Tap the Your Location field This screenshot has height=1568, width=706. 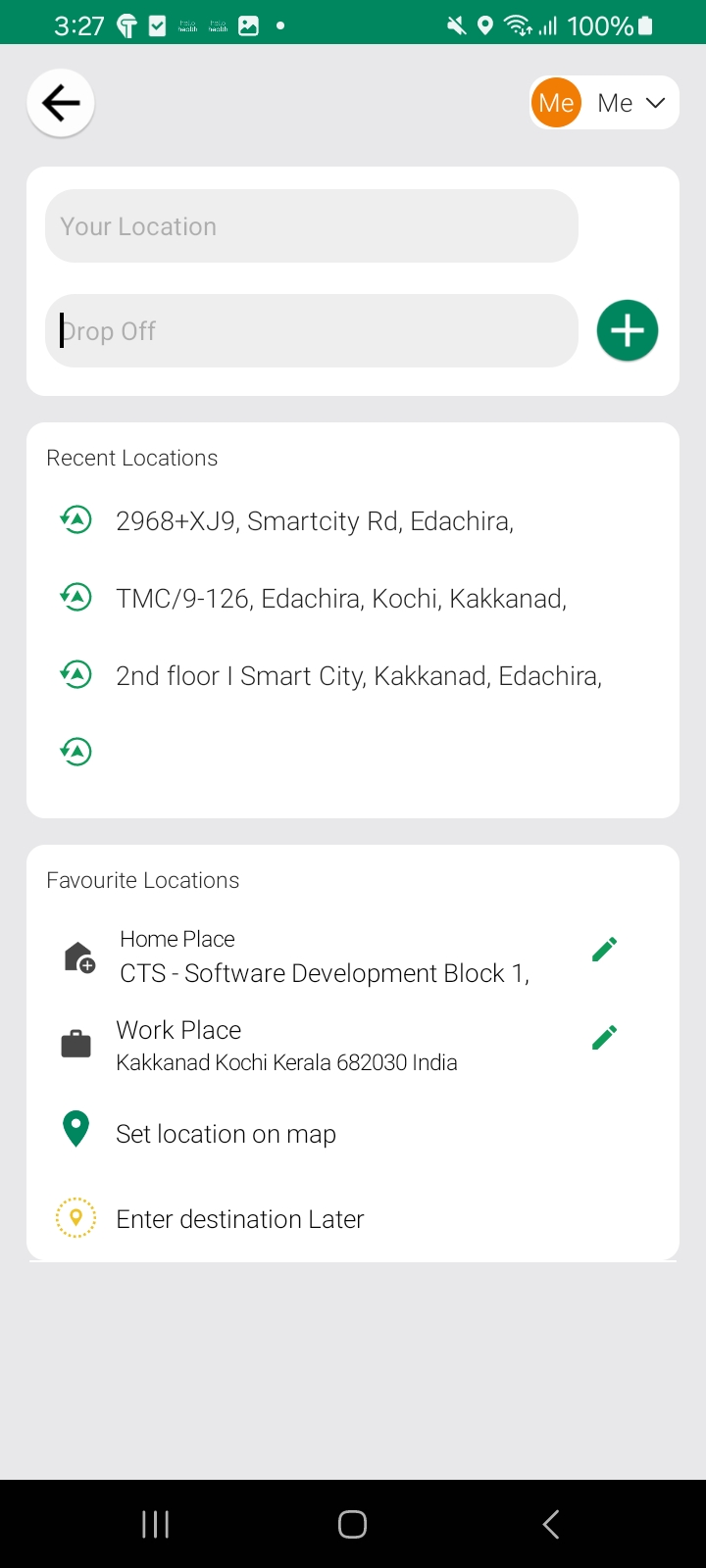[x=311, y=226]
